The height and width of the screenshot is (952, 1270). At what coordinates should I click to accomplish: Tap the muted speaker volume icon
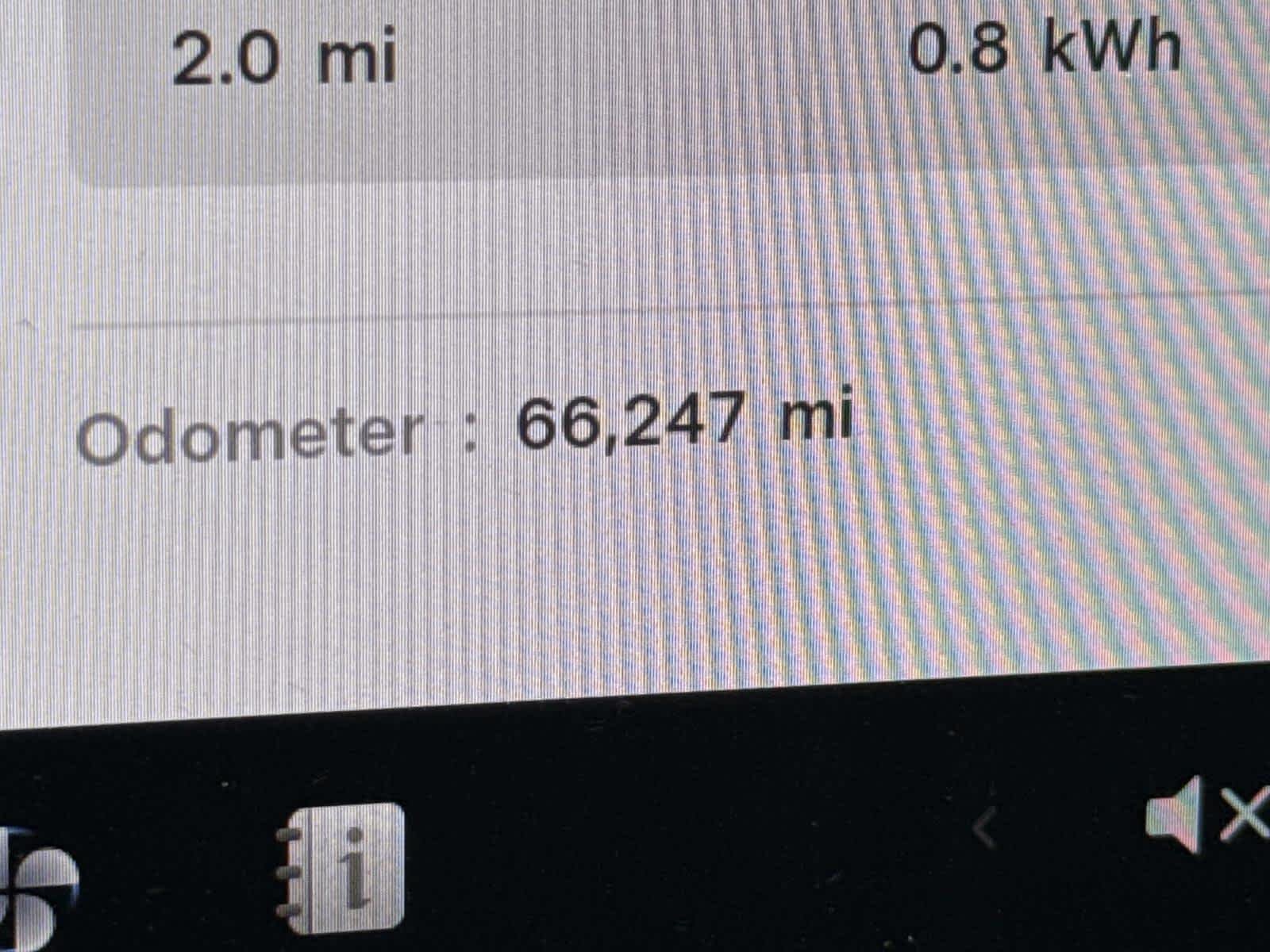point(1206,815)
